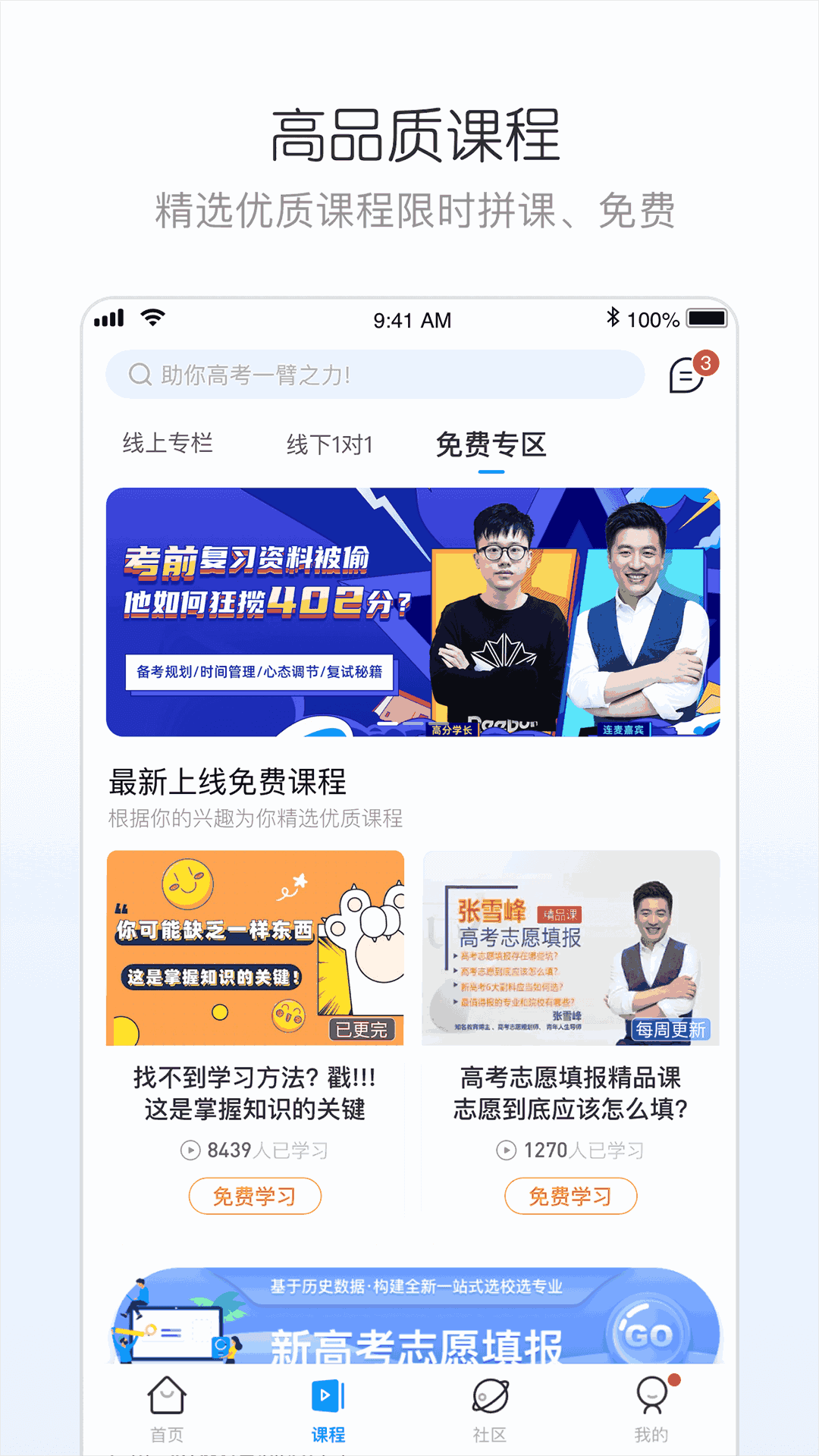Click the 已更完 badge on the orange card
819x1456 pixels.
[x=362, y=1029]
